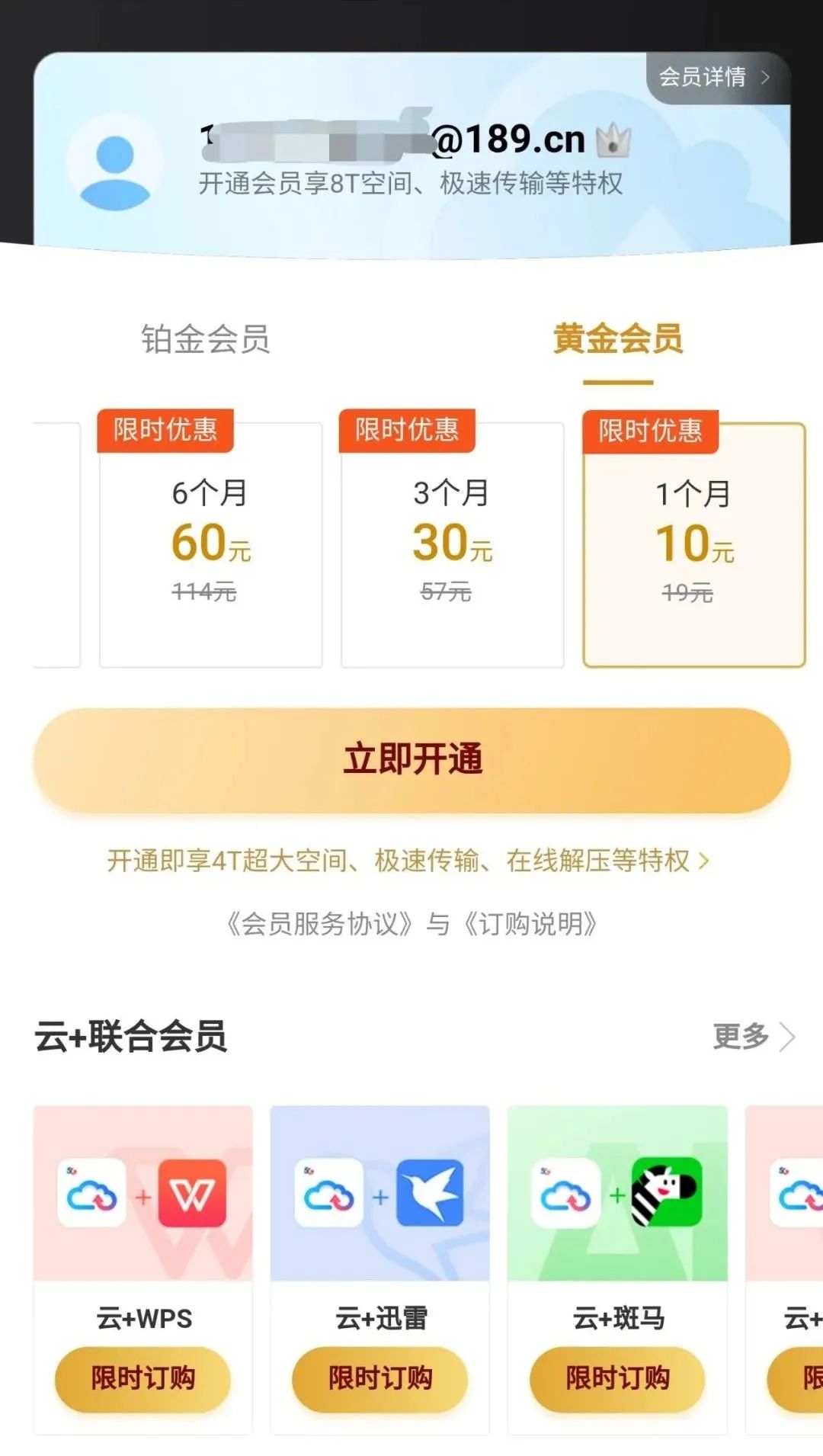This screenshot has height=1456, width=823.
Task: Click the crown membership icon beside the email
Action: coord(614,140)
